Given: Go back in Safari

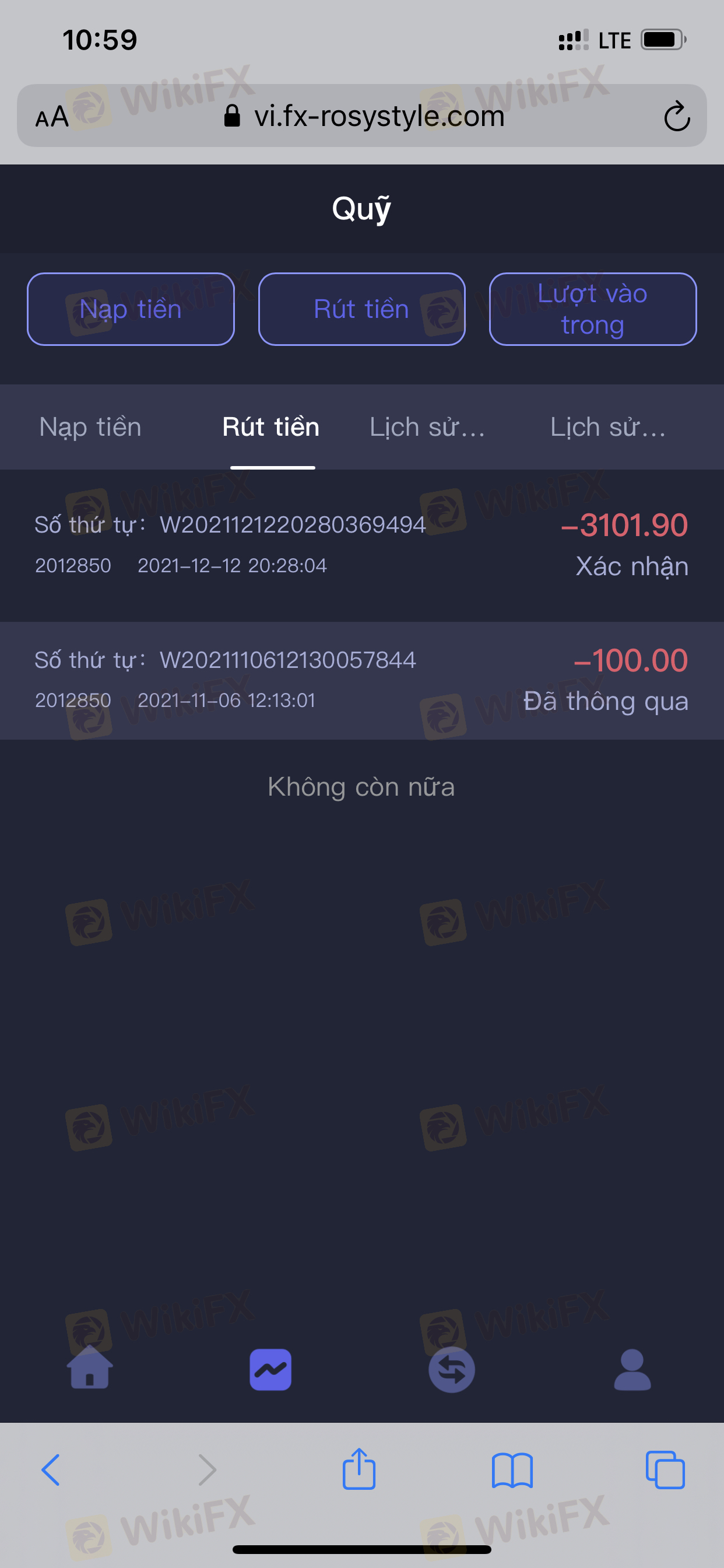Looking at the screenshot, I should [51, 1470].
